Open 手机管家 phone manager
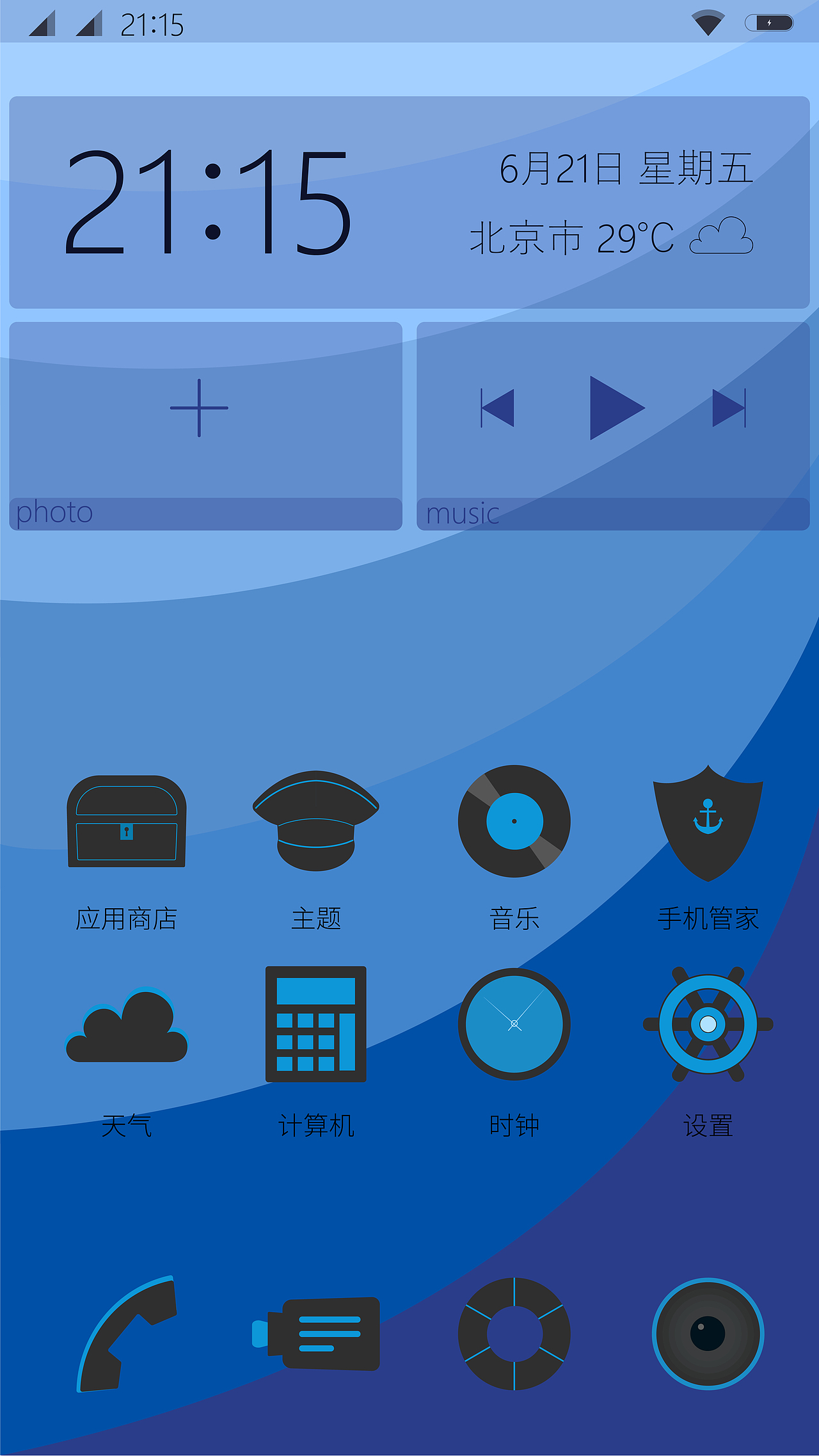 [708, 823]
